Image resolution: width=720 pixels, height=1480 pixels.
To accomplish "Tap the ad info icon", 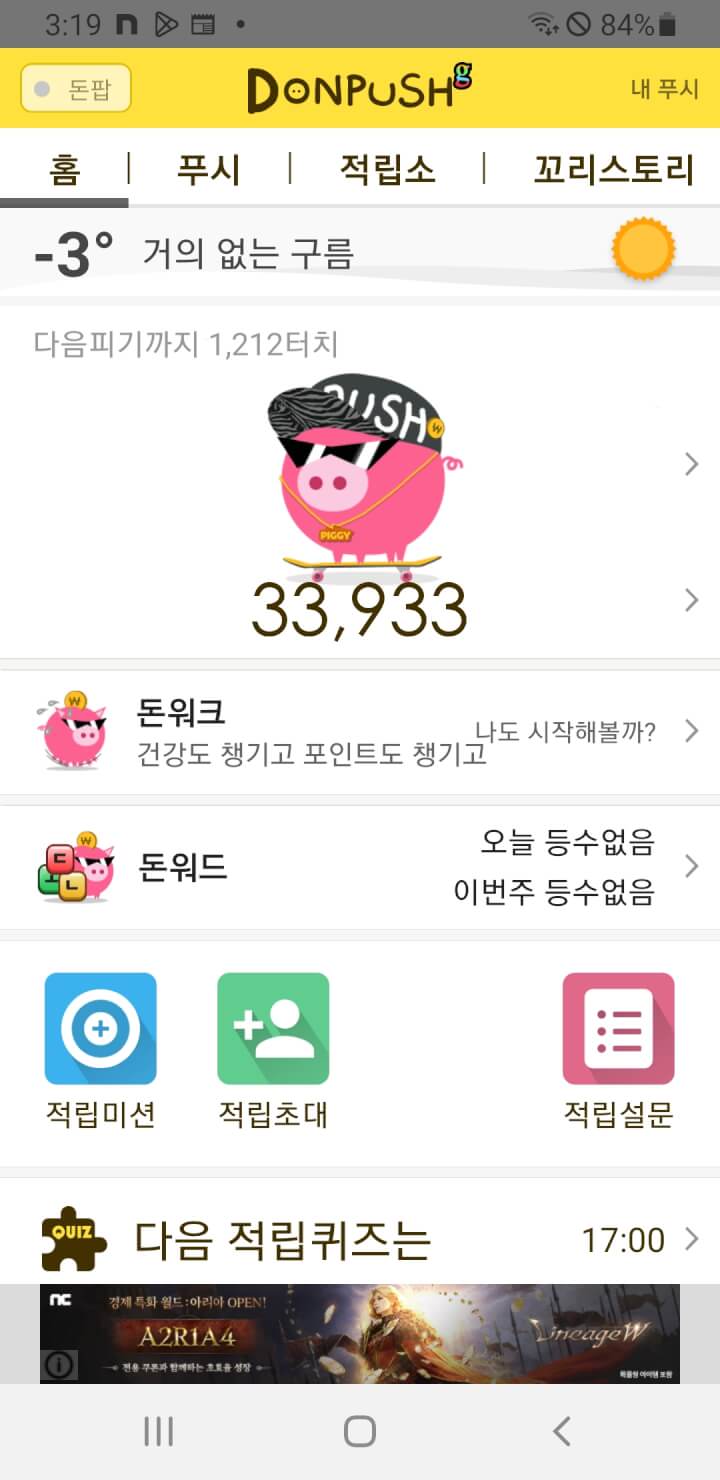I will (59, 1365).
